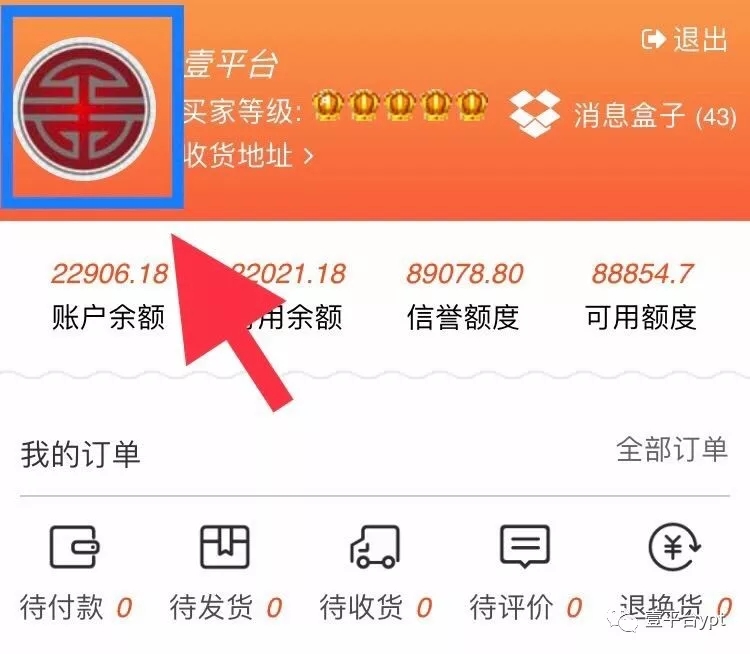Image resolution: width=750 pixels, height=654 pixels.
Task: Open 收货地址 shipping addresses
Action: [250, 156]
